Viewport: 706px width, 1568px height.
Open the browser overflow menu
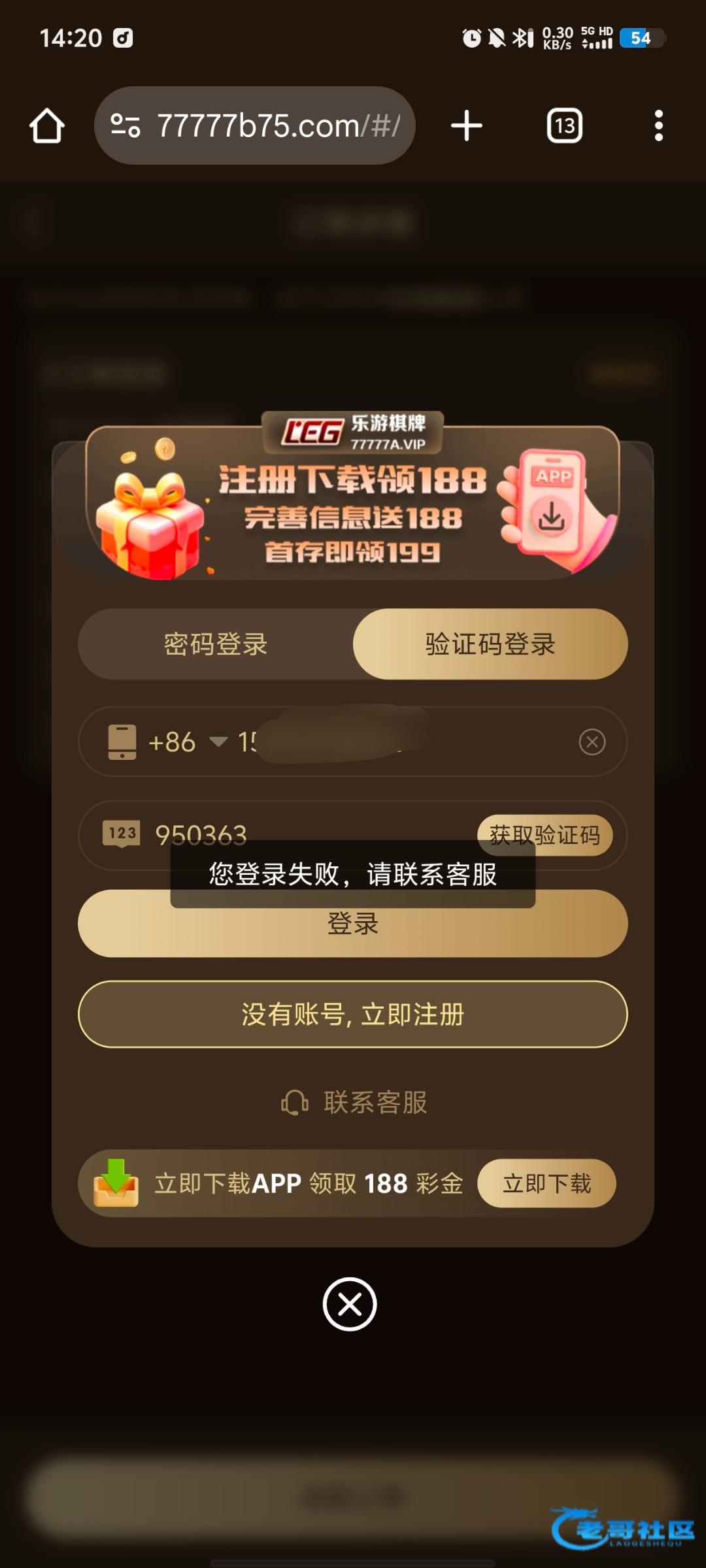pos(658,125)
